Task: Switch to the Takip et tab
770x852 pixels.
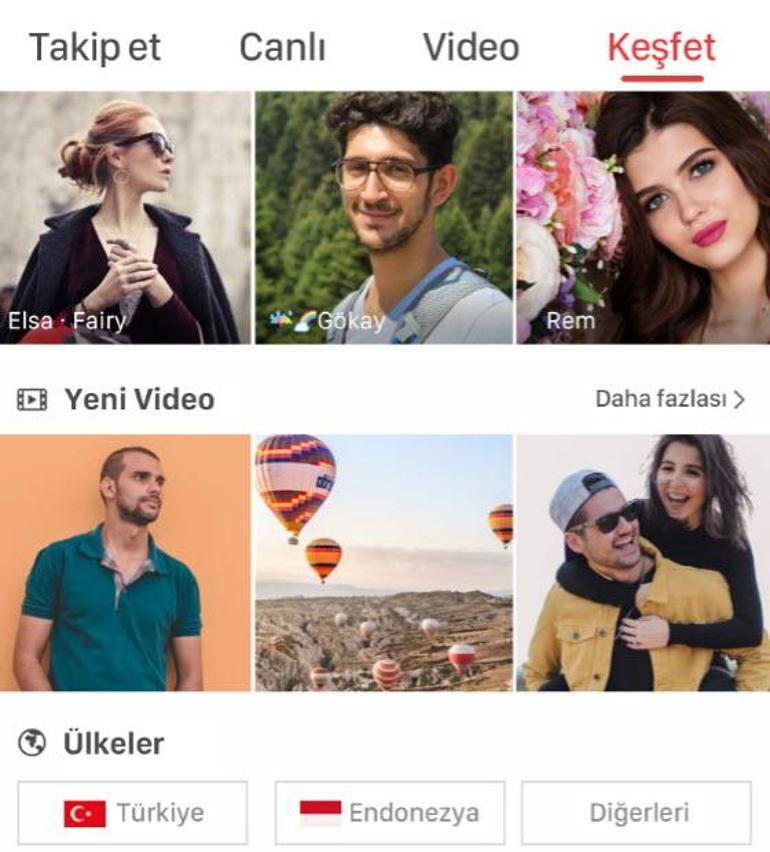Action: pyautogui.click(x=94, y=47)
